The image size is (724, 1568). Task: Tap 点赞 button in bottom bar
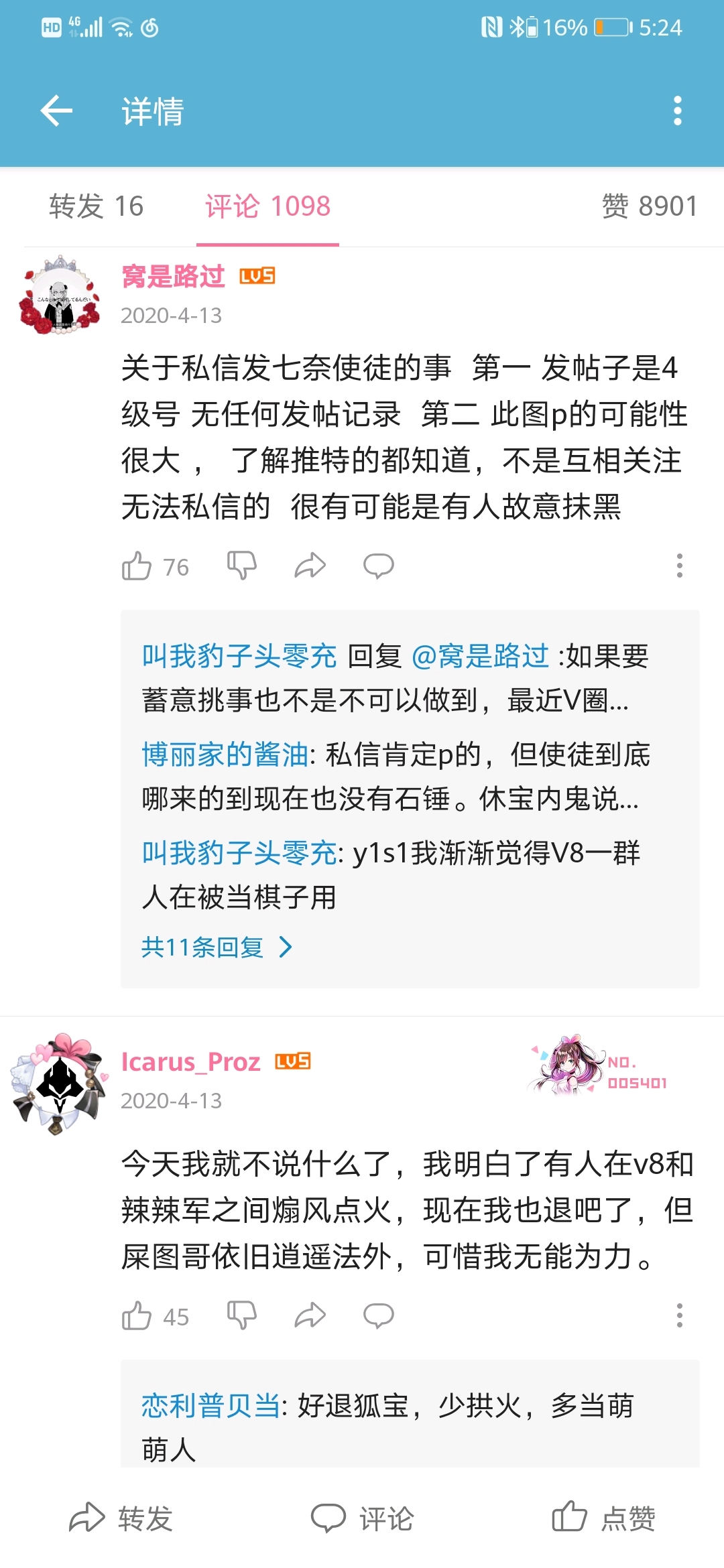point(603,1518)
